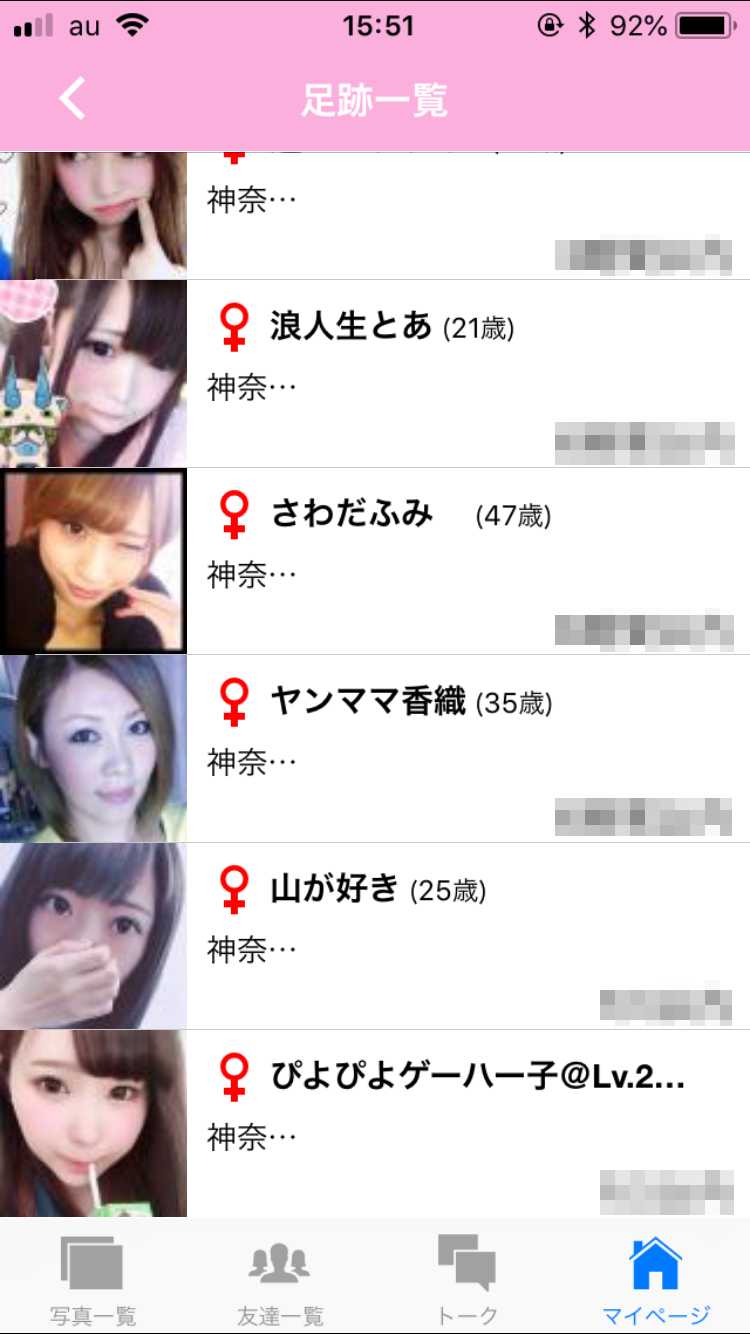The height and width of the screenshot is (1334, 750).
Task: Go back from 足跡一覧
Action: pos(72,99)
